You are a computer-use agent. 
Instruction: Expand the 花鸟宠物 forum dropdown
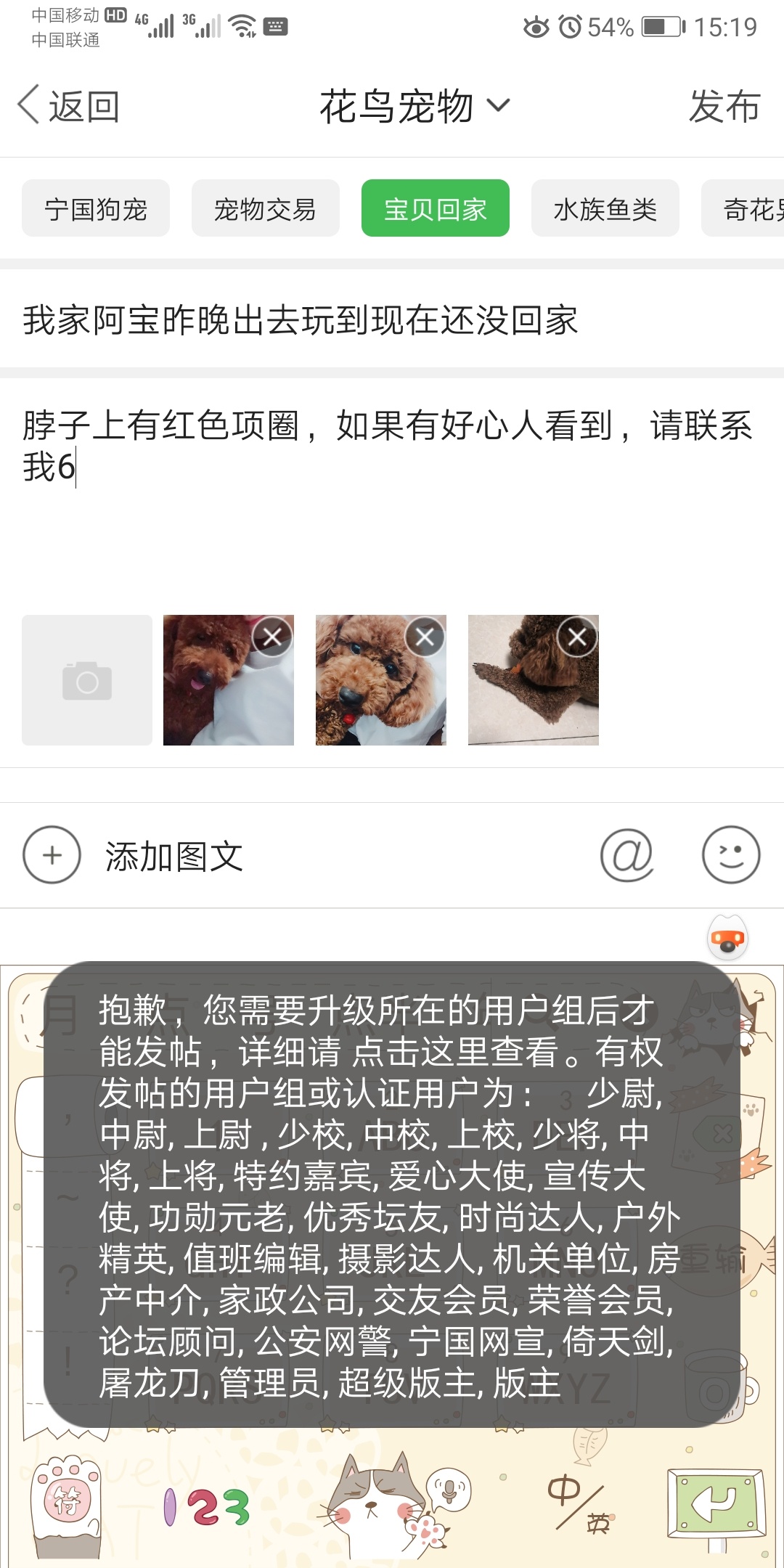point(414,107)
